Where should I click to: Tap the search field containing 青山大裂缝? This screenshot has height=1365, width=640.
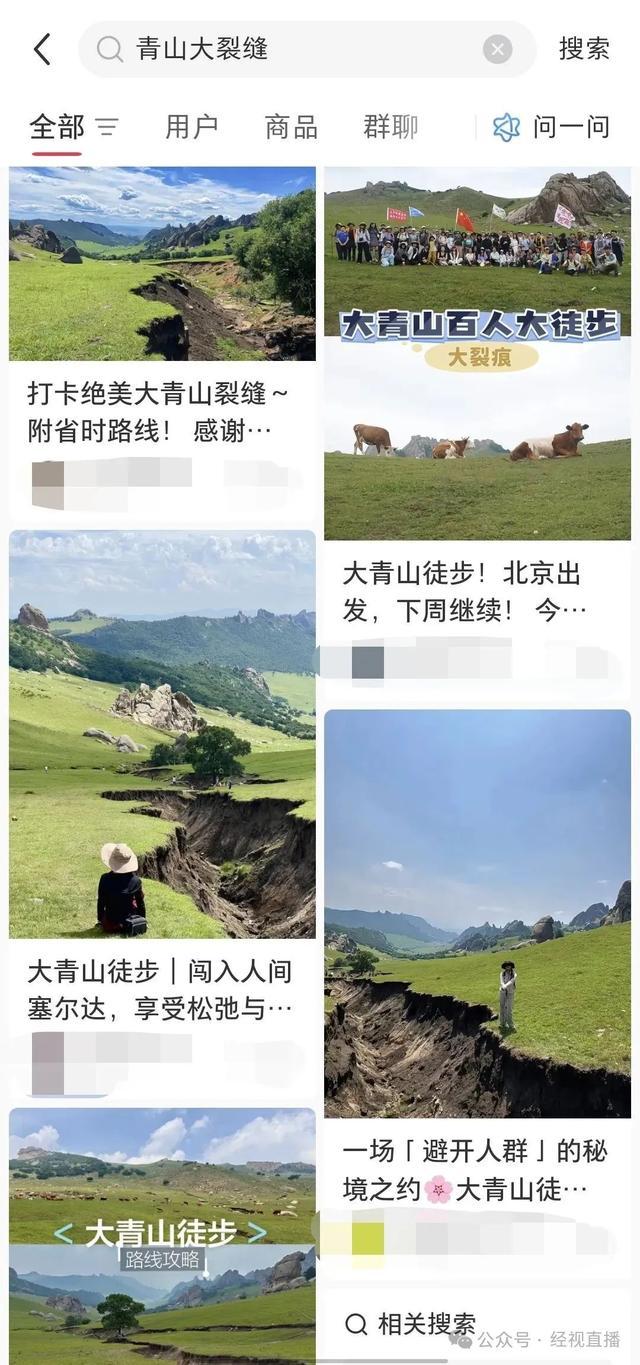click(300, 49)
